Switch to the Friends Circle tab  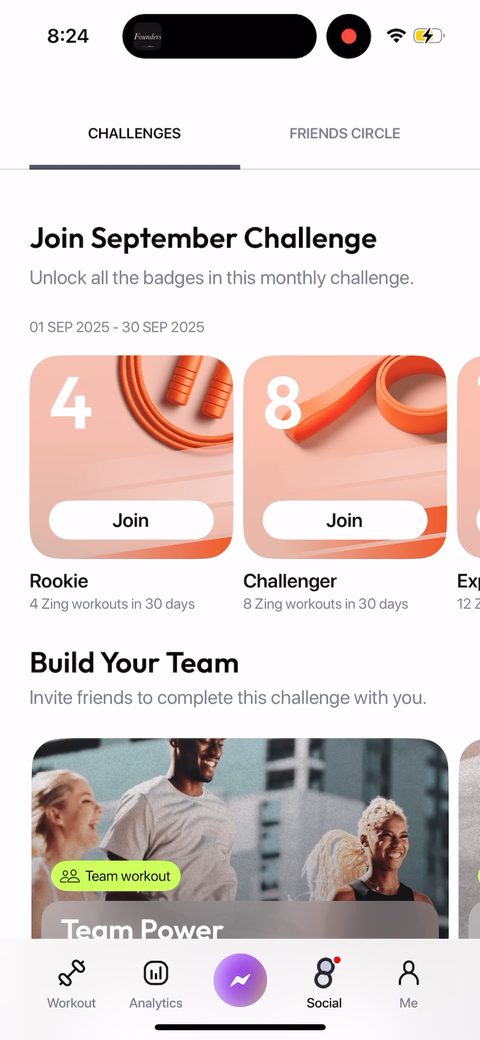pyautogui.click(x=345, y=133)
